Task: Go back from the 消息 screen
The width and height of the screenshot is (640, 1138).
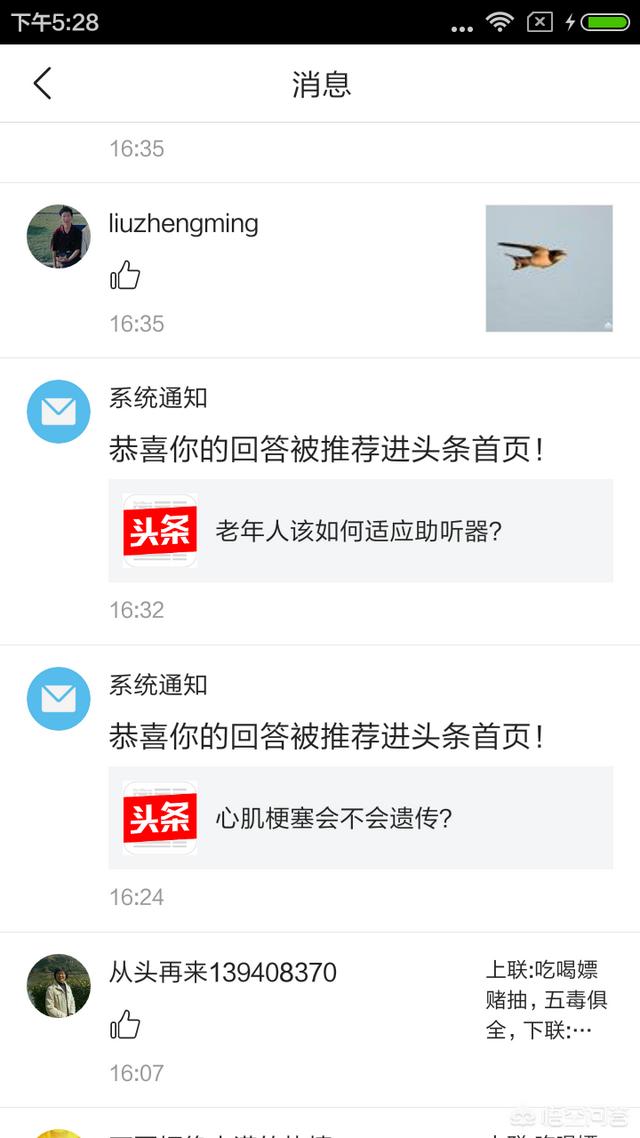Action: click(42, 84)
